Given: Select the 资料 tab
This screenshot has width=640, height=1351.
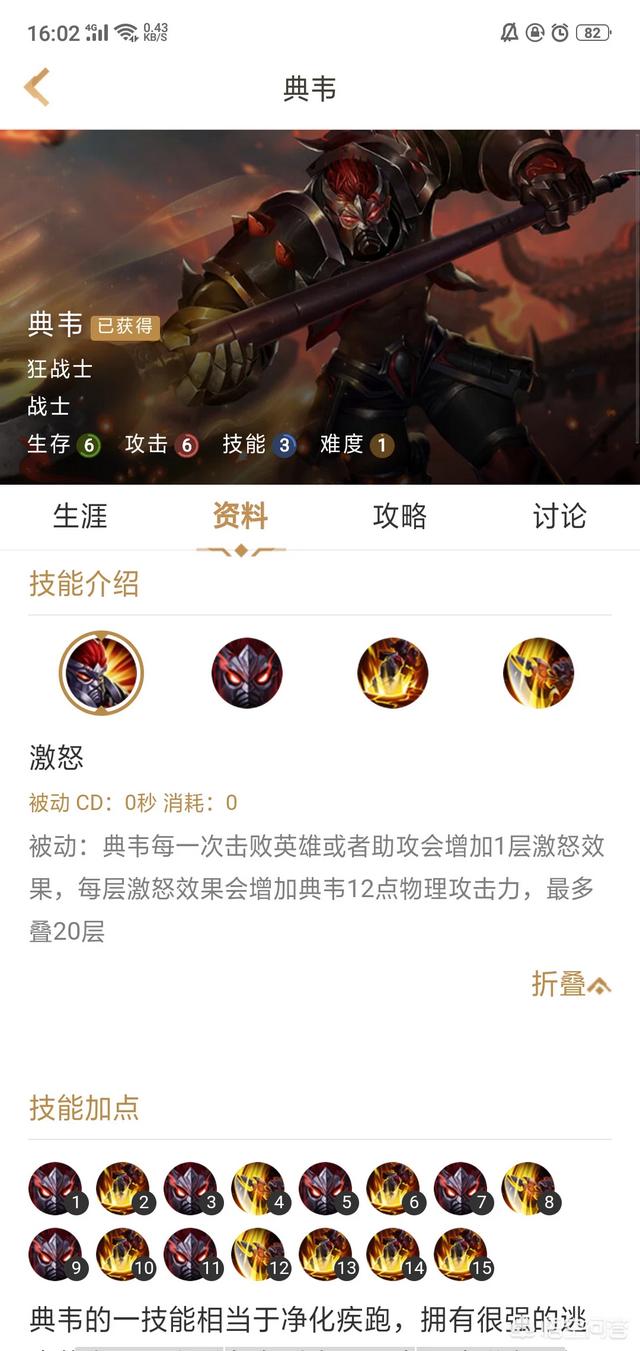Looking at the screenshot, I should pos(240,516).
